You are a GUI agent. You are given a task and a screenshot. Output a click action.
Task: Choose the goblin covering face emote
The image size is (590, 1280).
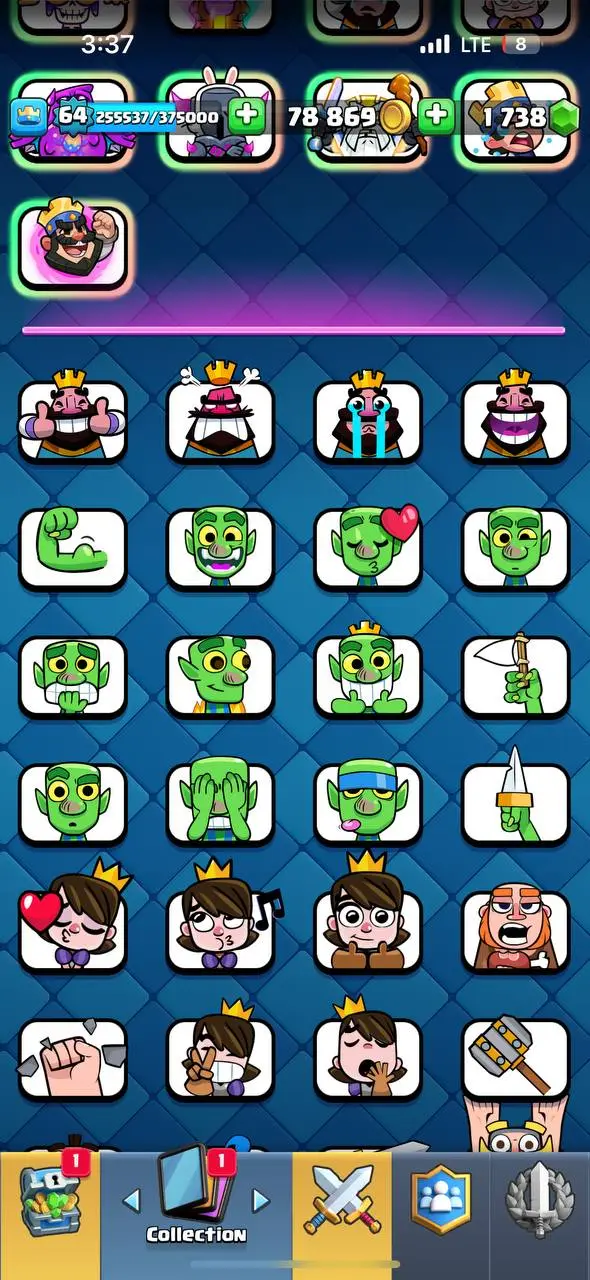point(220,804)
